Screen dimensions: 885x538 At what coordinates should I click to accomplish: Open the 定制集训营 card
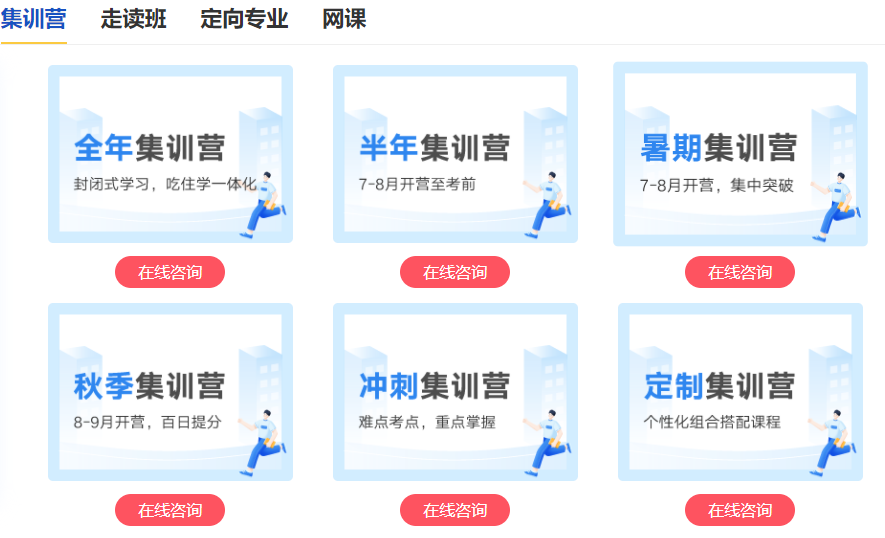pos(740,392)
